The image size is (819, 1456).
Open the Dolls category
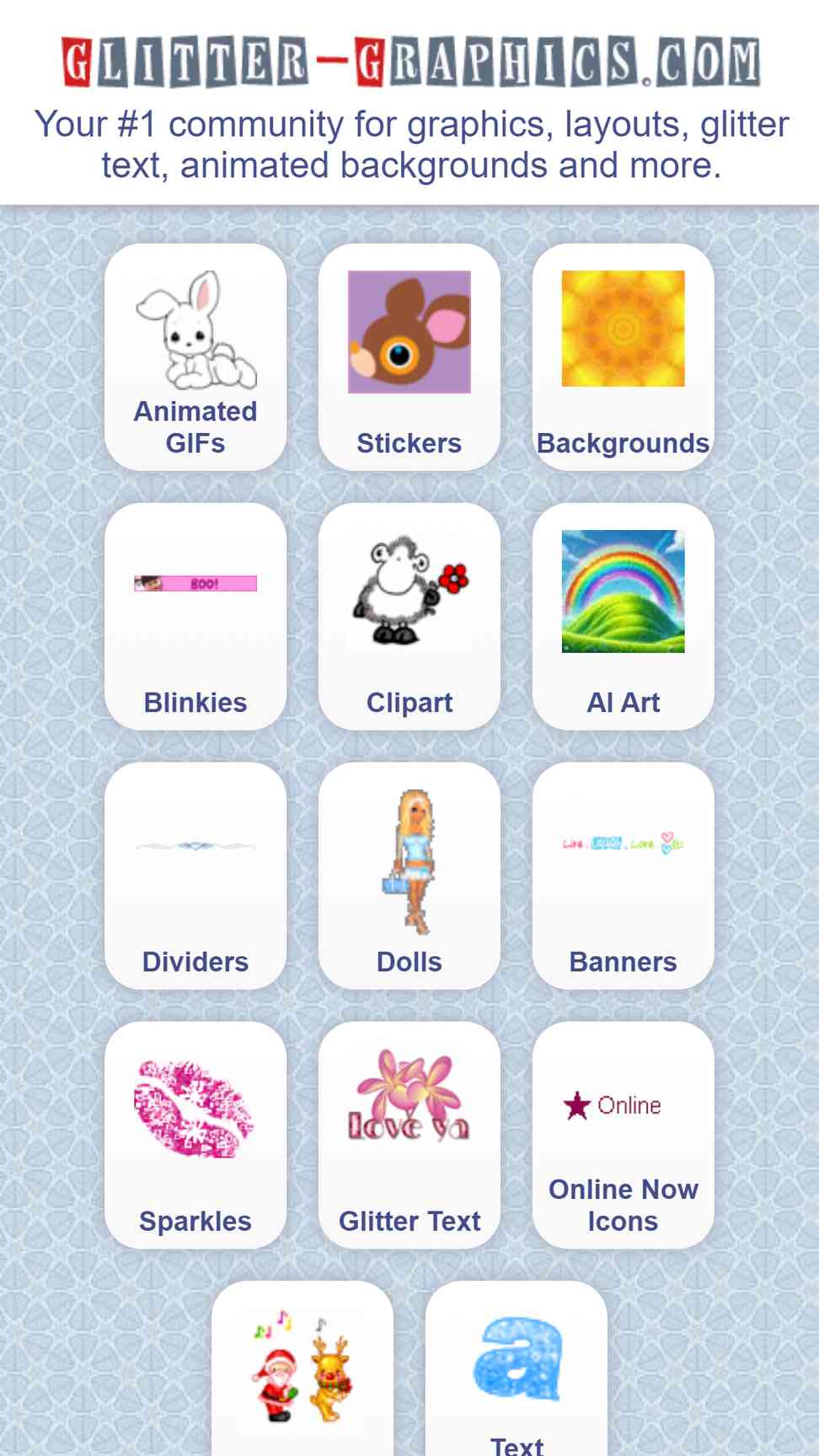[409, 876]
